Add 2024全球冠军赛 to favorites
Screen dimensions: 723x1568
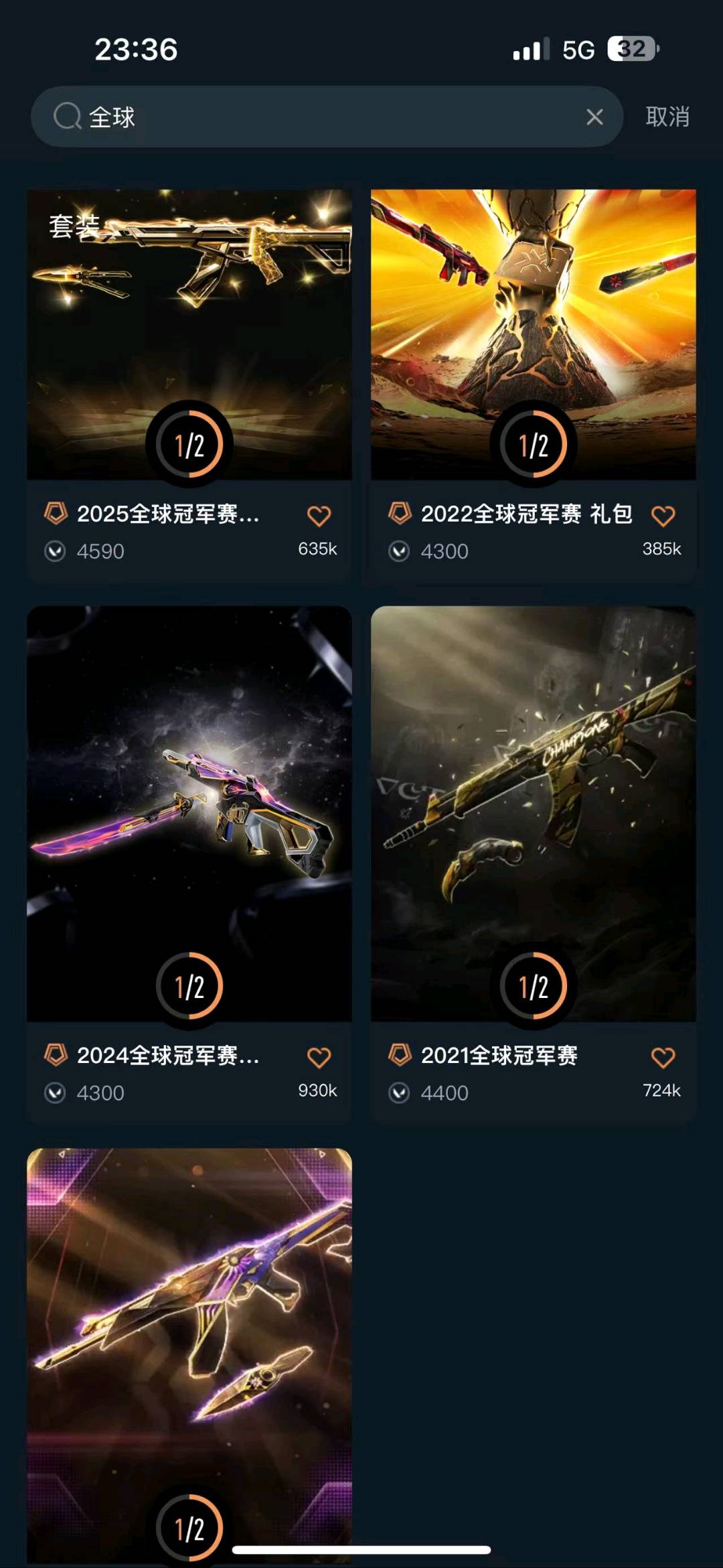click(x=319, y=1057)
